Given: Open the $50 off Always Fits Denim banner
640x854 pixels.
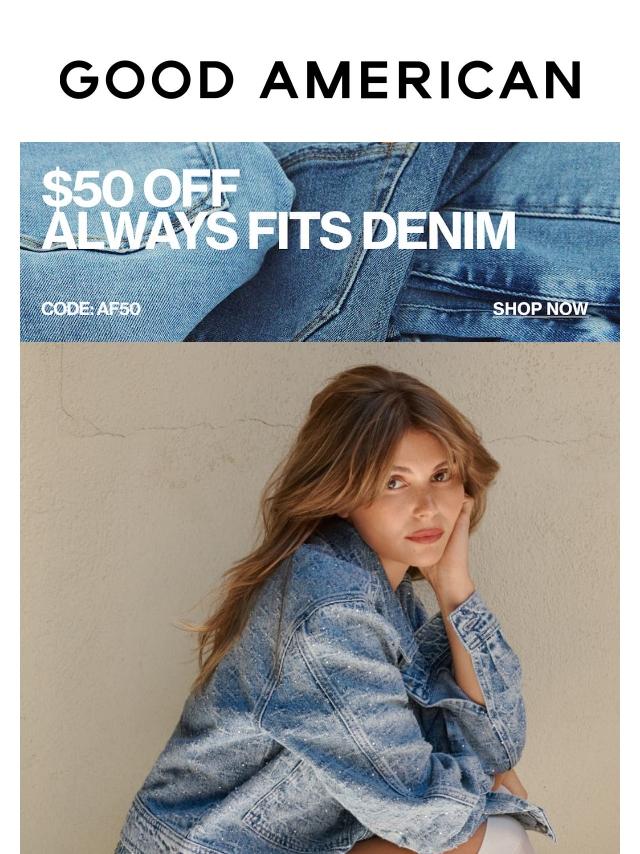Looking at the screenshot, I should (x=320, y=242).
